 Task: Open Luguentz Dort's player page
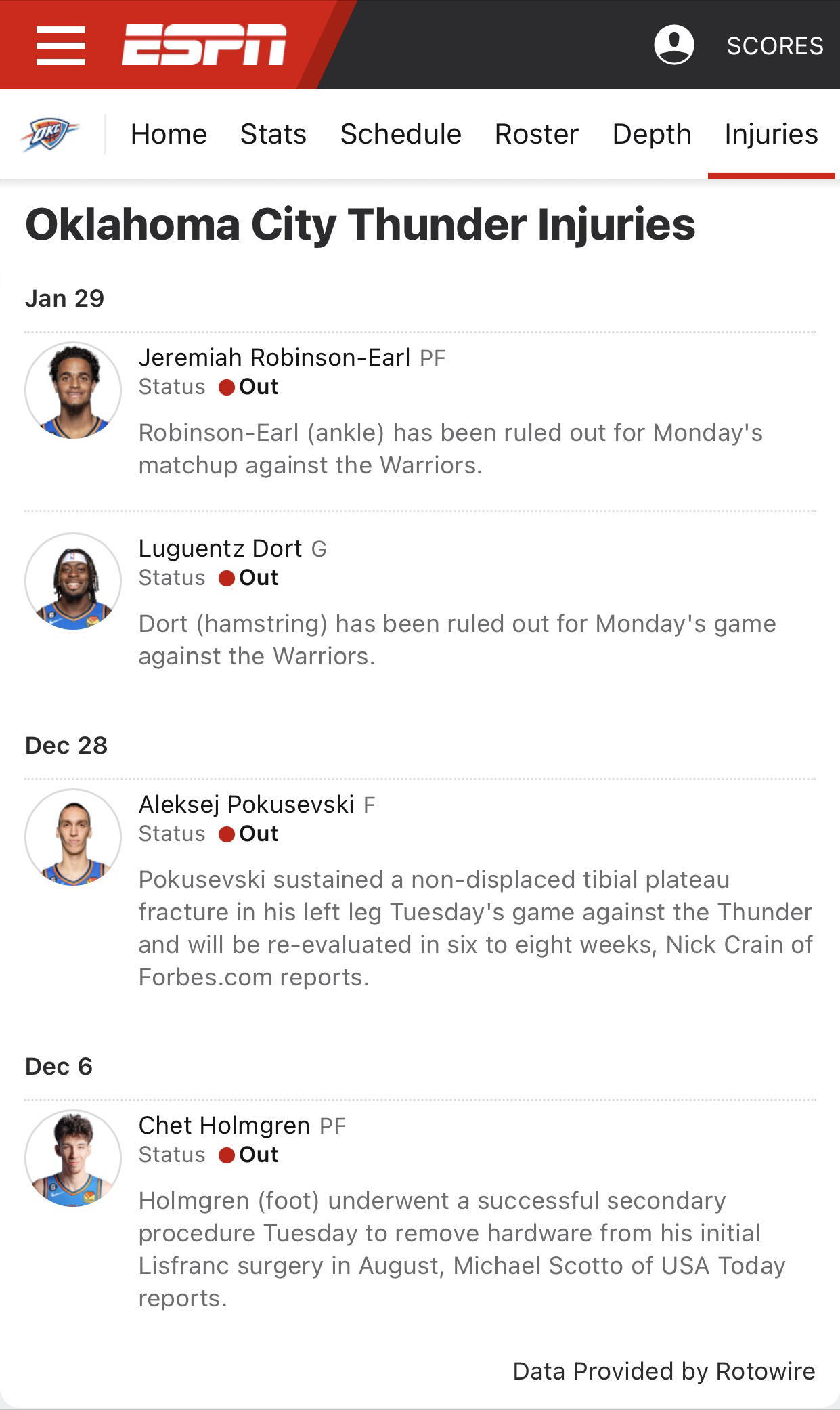tap(220, 548)
